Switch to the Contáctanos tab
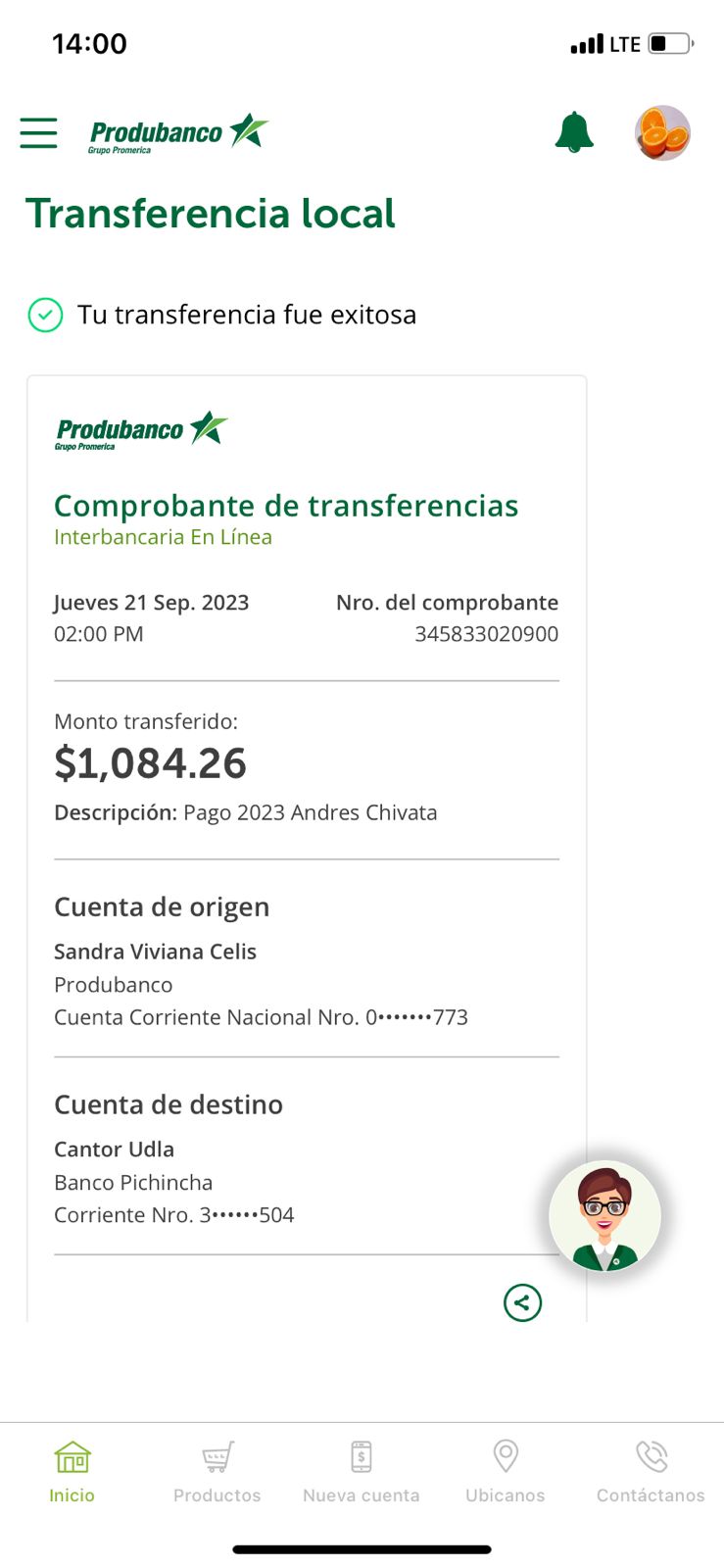 (651, 1471)
